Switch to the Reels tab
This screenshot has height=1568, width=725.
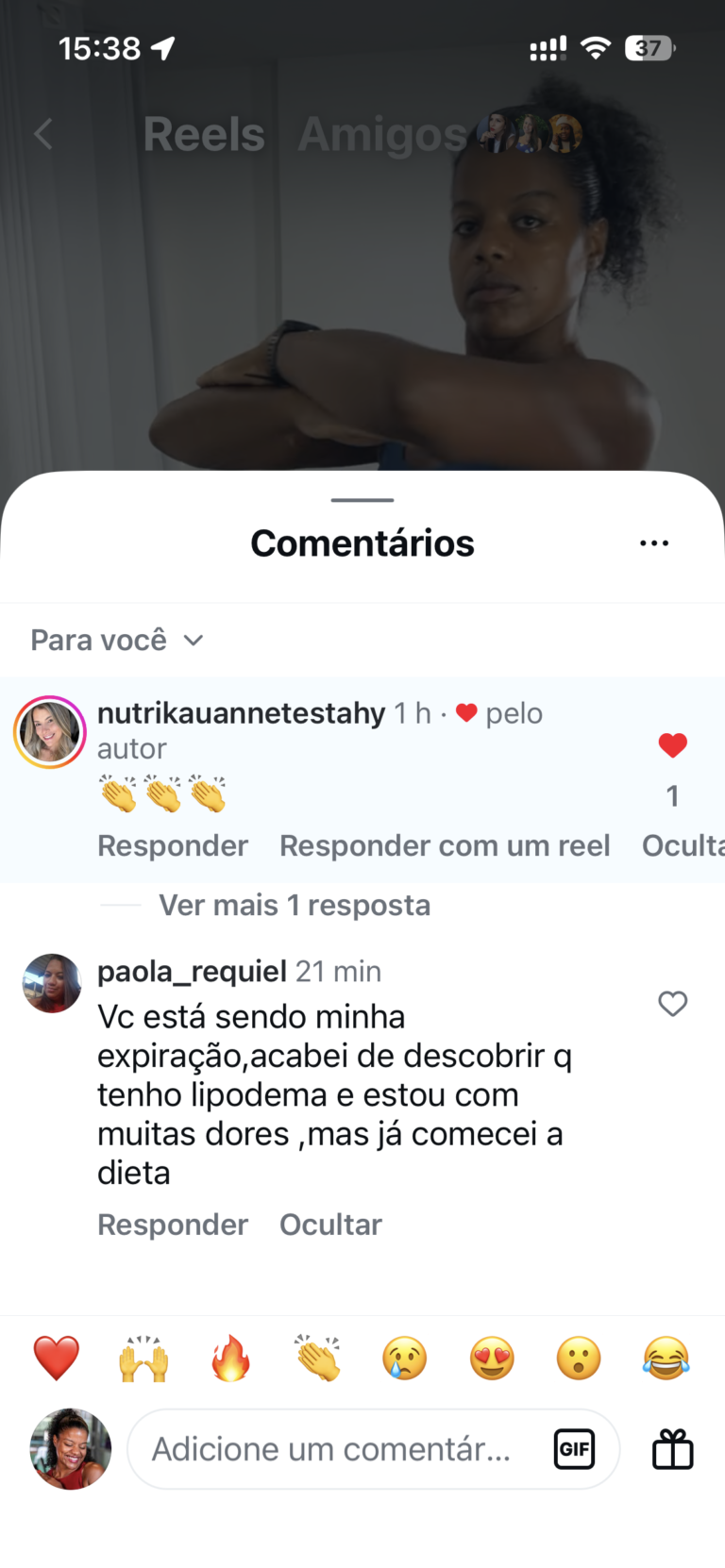[x=203, y=134]
